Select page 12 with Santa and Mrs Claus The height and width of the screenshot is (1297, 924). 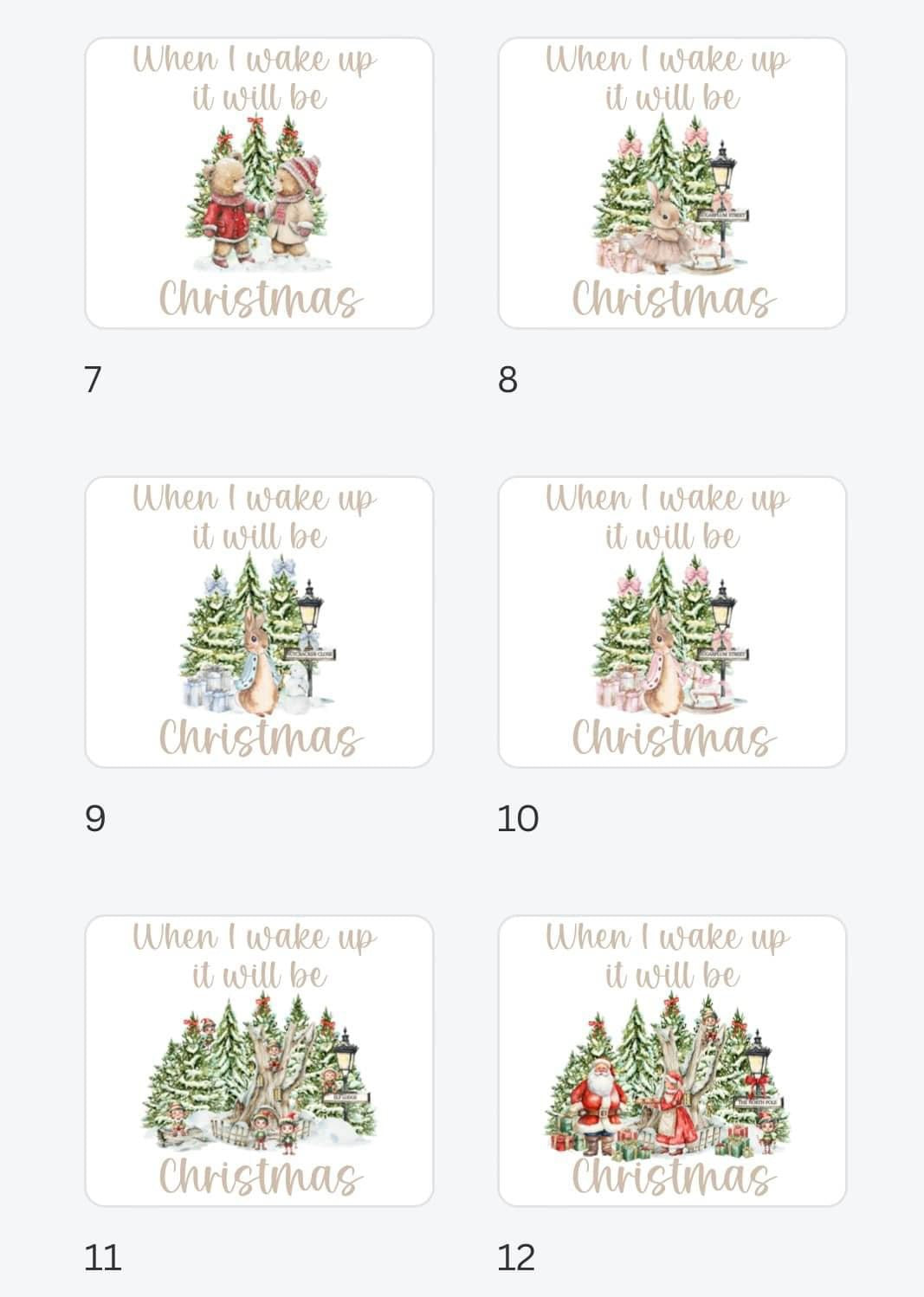pos(672,1061)
